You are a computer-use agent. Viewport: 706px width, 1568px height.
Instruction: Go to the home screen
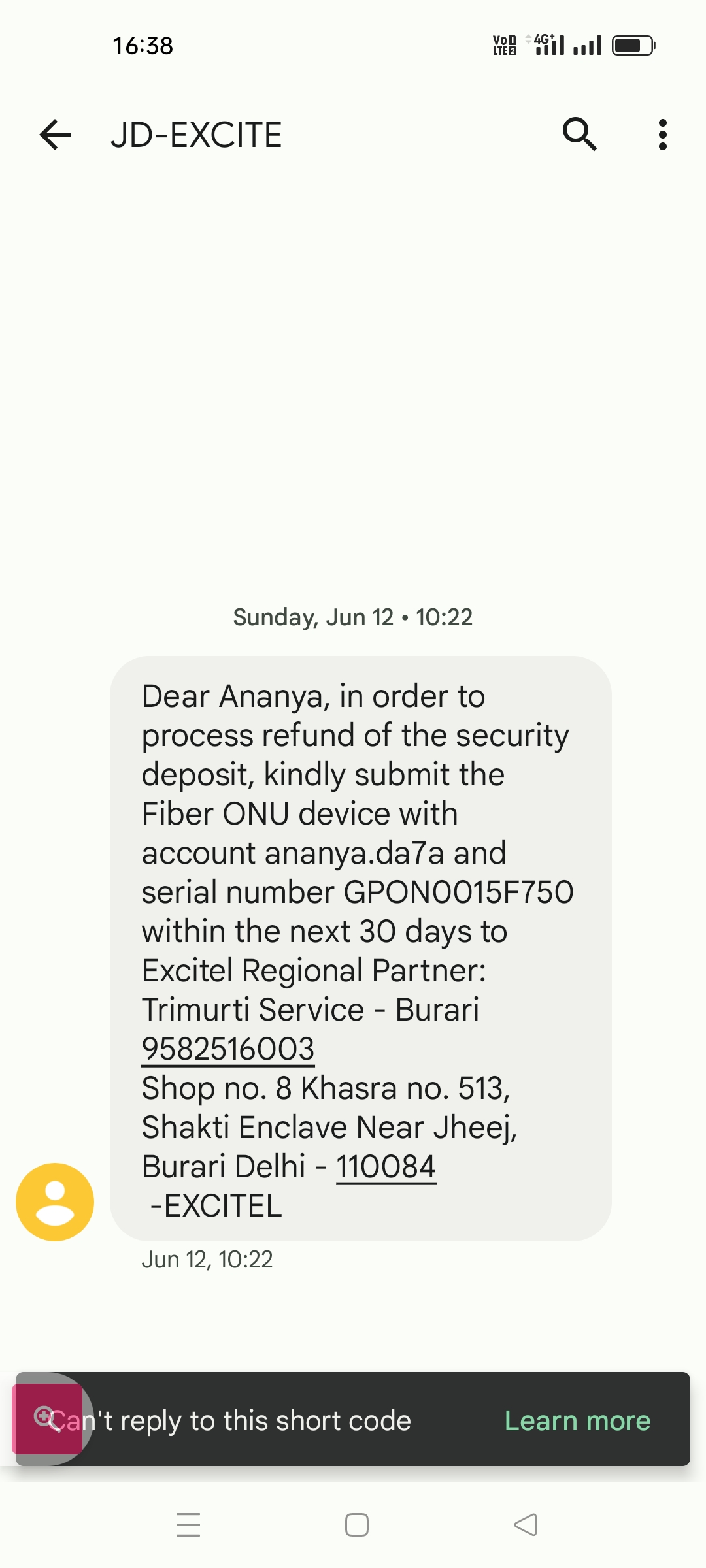coord(356,1525)
